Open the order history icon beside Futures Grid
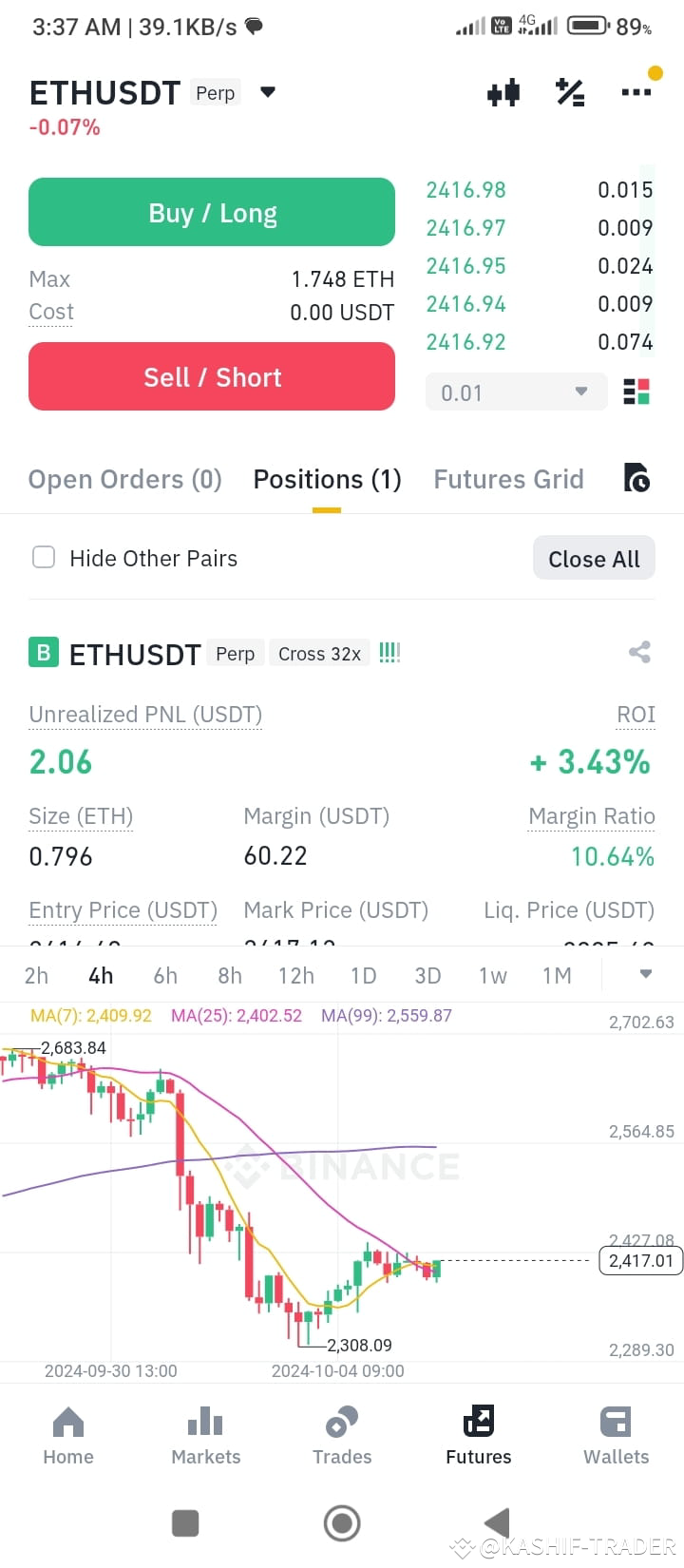This screenshot has height=1568, width=684. pyautogui.click(x=636, y=478)
